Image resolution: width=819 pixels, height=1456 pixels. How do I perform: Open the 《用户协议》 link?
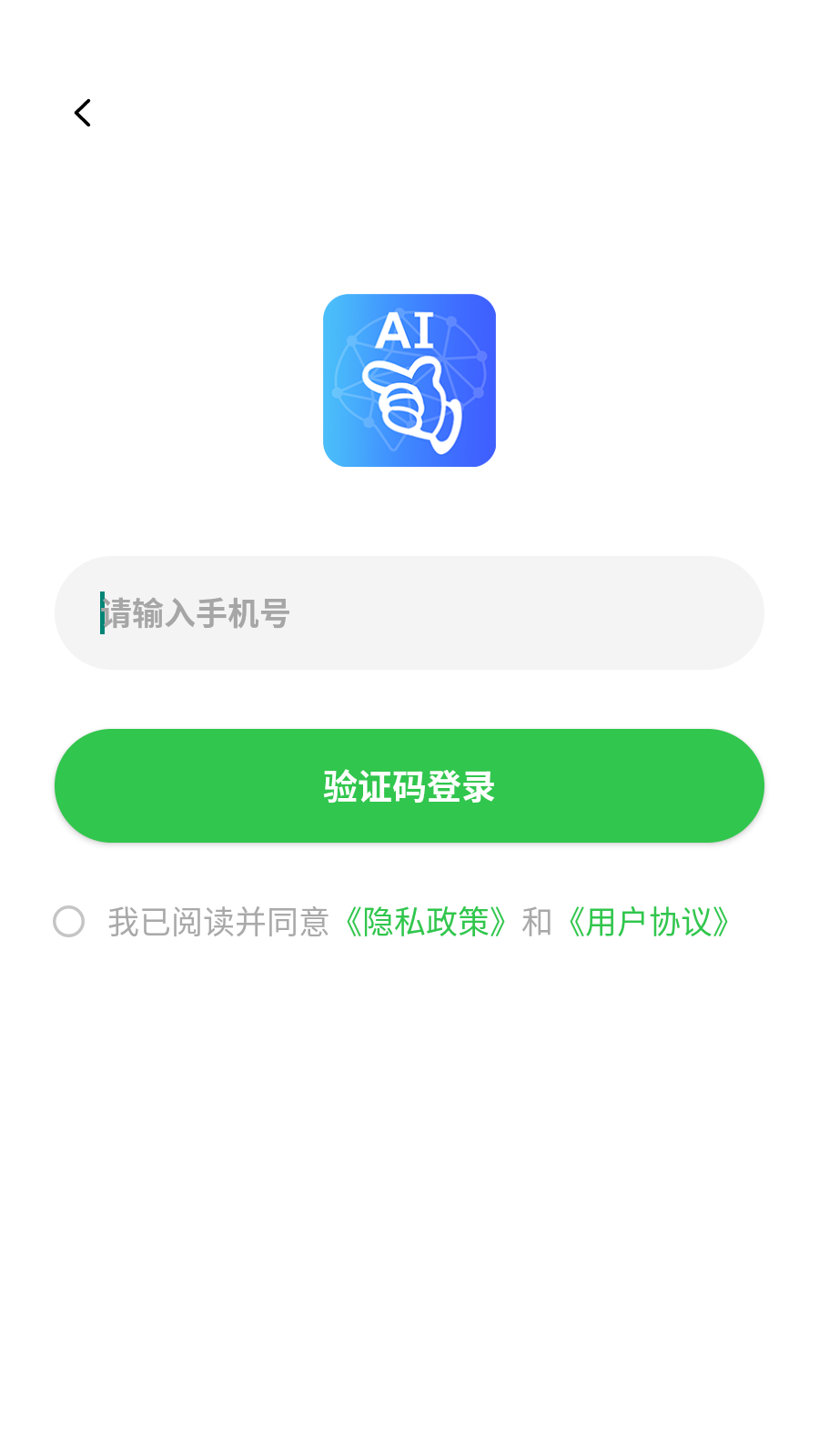pyautogui.click(x=648, y=923)
